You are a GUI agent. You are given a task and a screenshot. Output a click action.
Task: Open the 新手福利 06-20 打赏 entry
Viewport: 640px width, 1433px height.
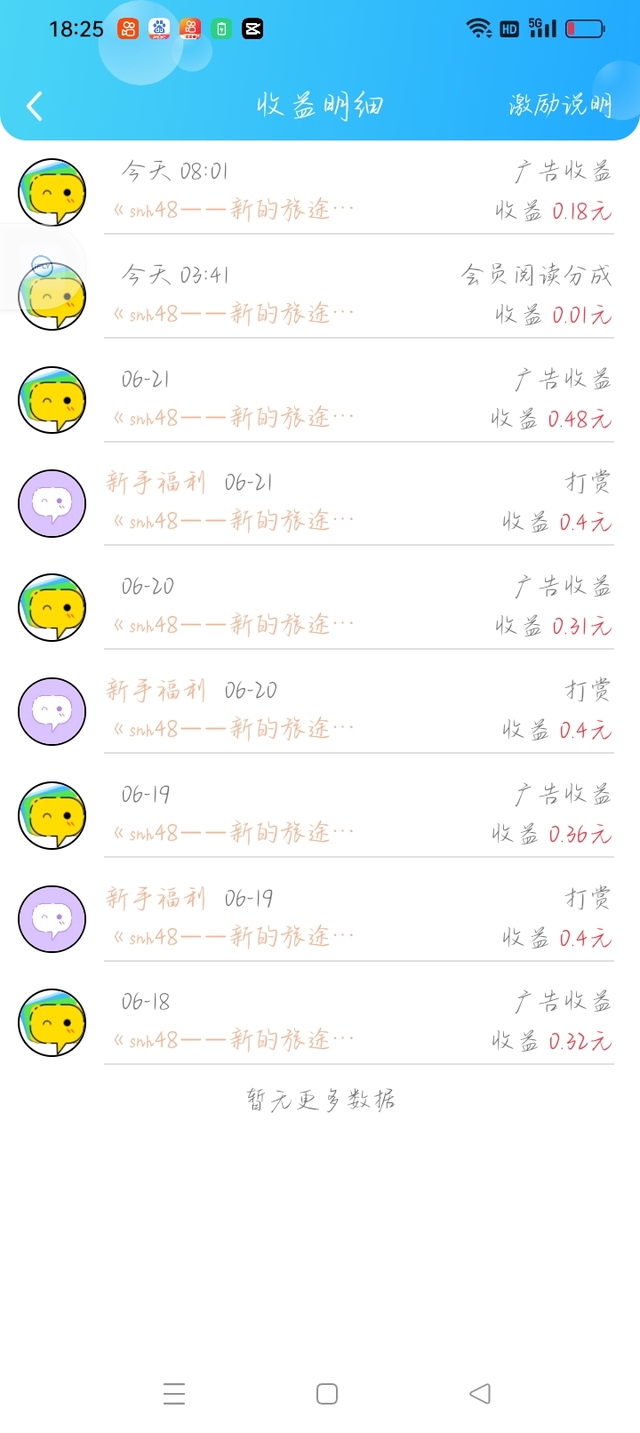320,710
